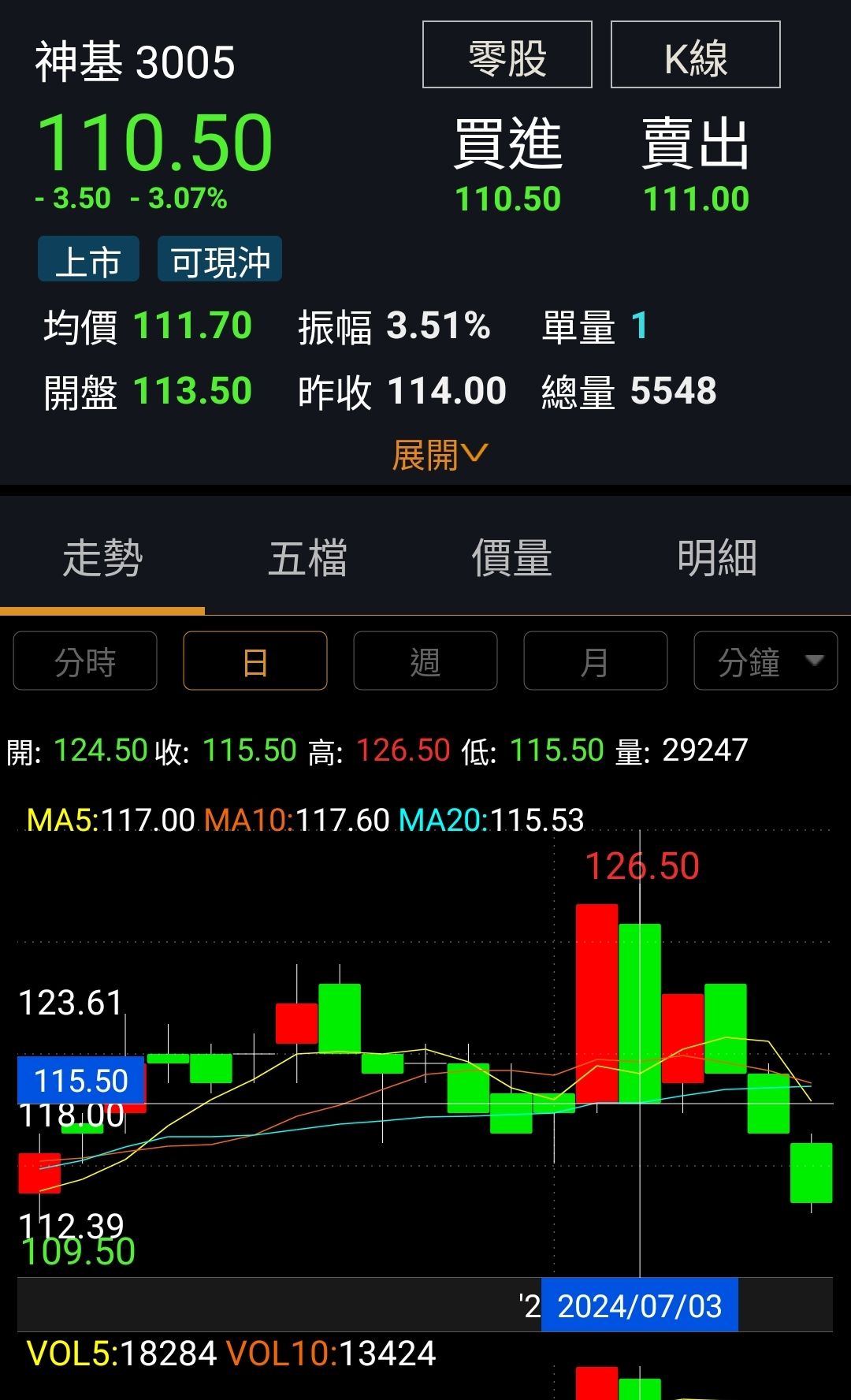Open the 價量 tab

coord(512,558)
